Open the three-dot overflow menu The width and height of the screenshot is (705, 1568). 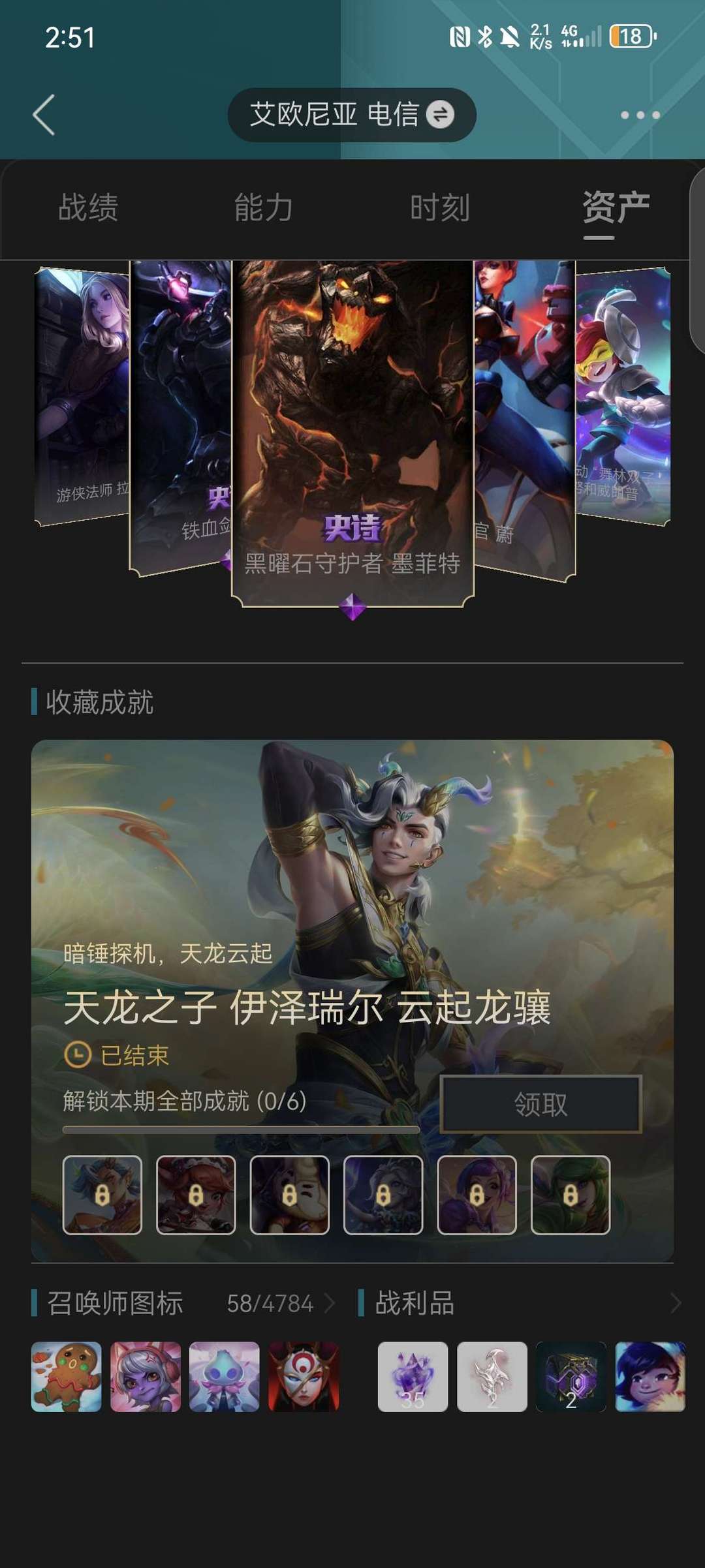coord(640,115)
